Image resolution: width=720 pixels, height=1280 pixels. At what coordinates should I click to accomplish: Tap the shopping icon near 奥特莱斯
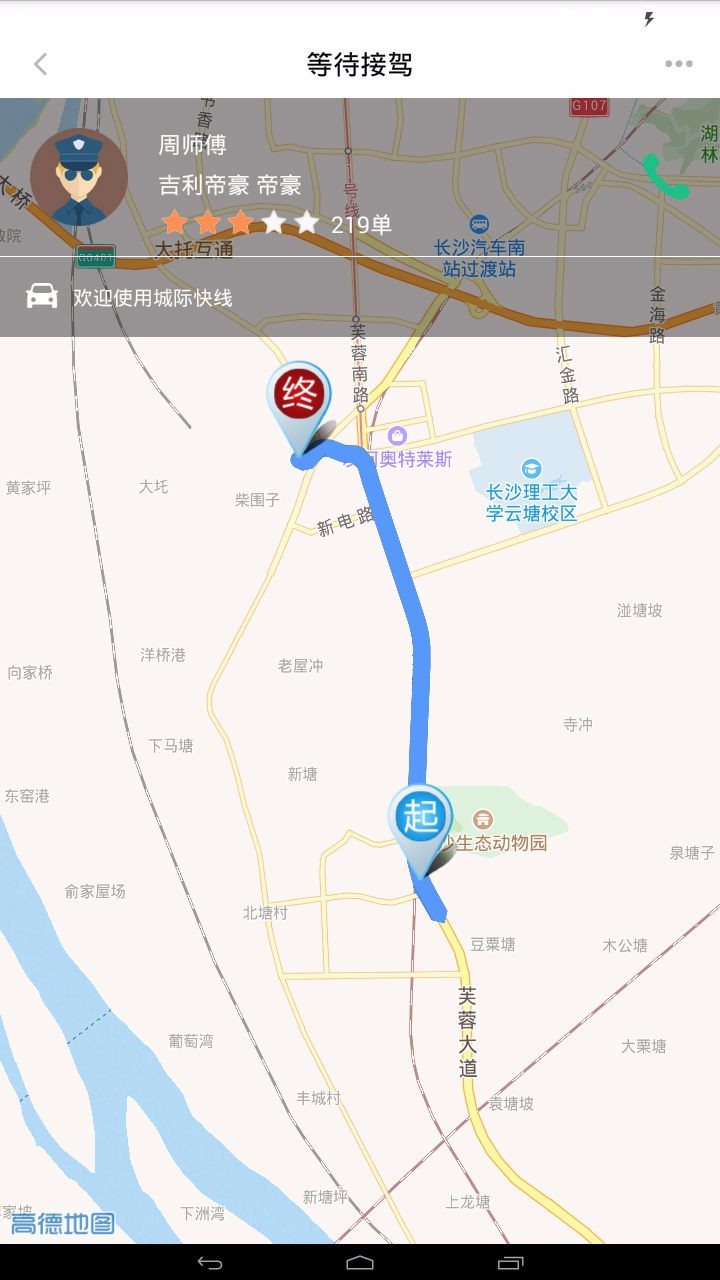(399, 434)
